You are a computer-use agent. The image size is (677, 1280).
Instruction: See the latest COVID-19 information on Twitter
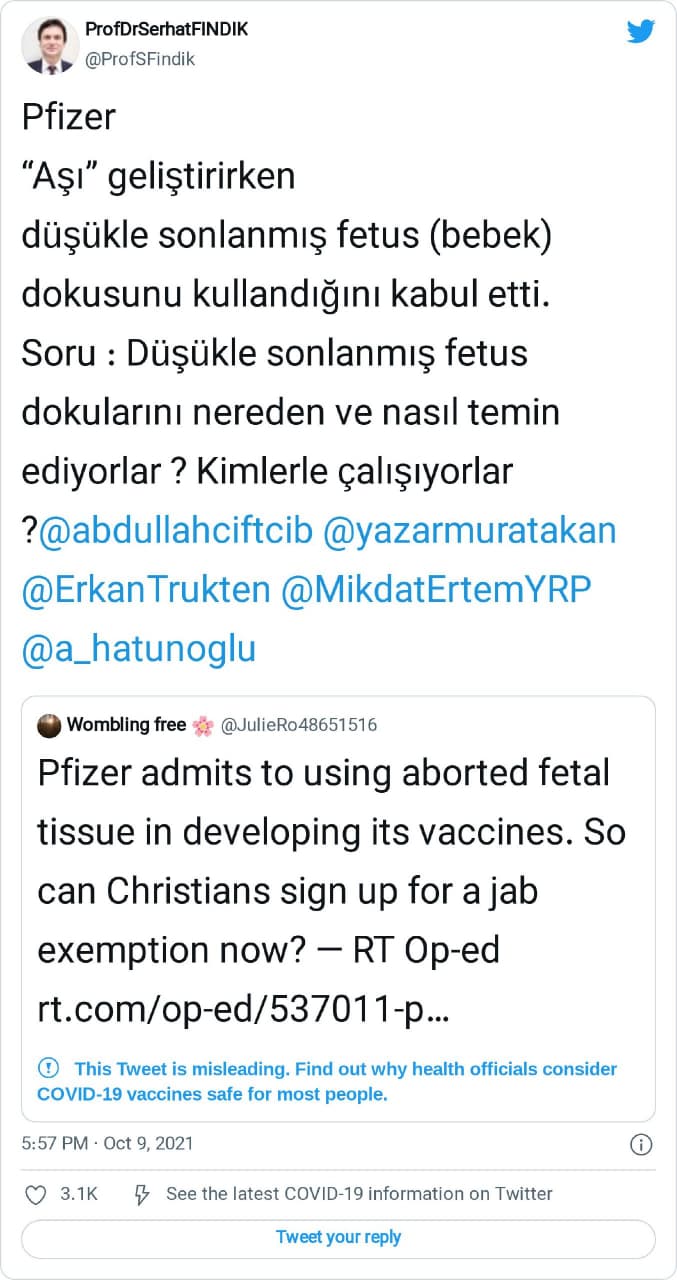click(345, 1193)
